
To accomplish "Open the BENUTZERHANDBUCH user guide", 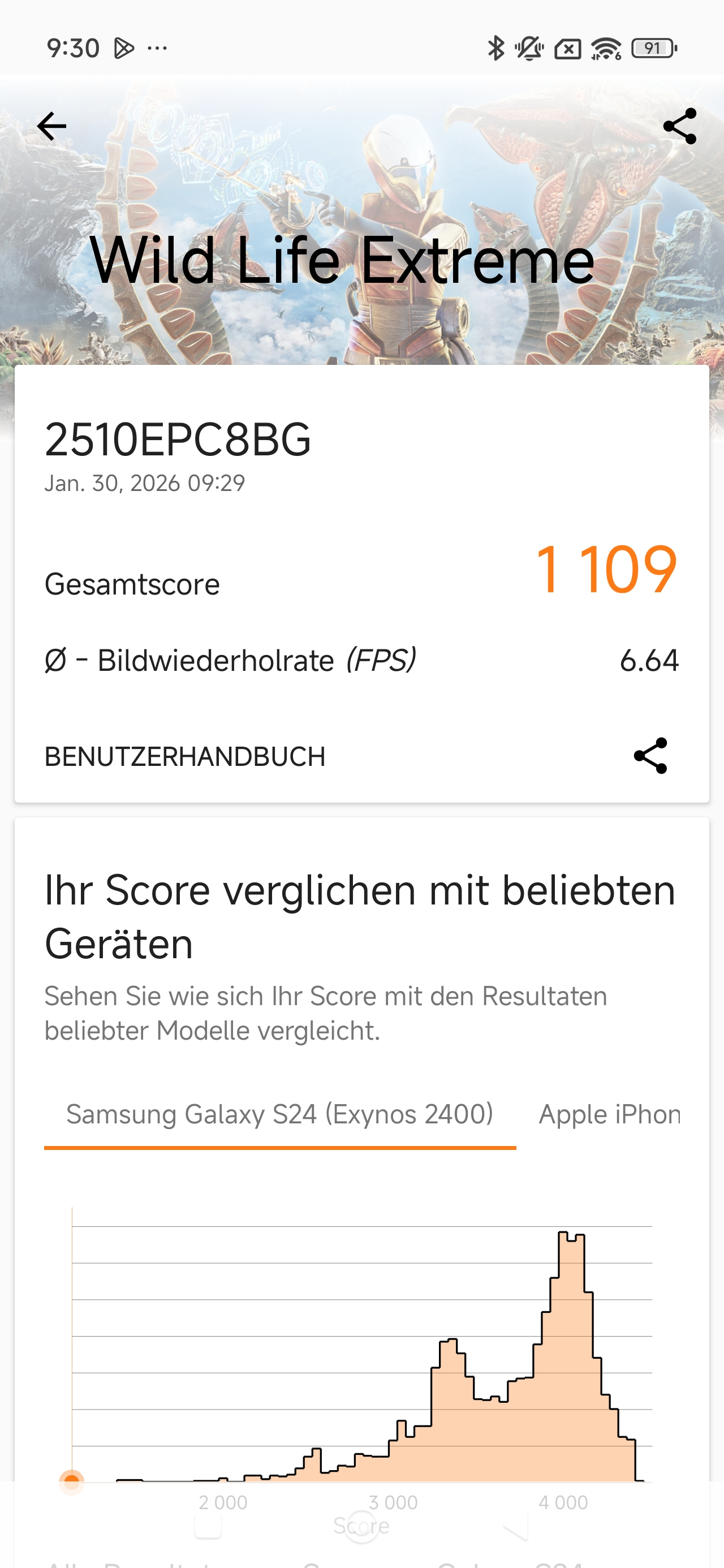I will [185, 757].
